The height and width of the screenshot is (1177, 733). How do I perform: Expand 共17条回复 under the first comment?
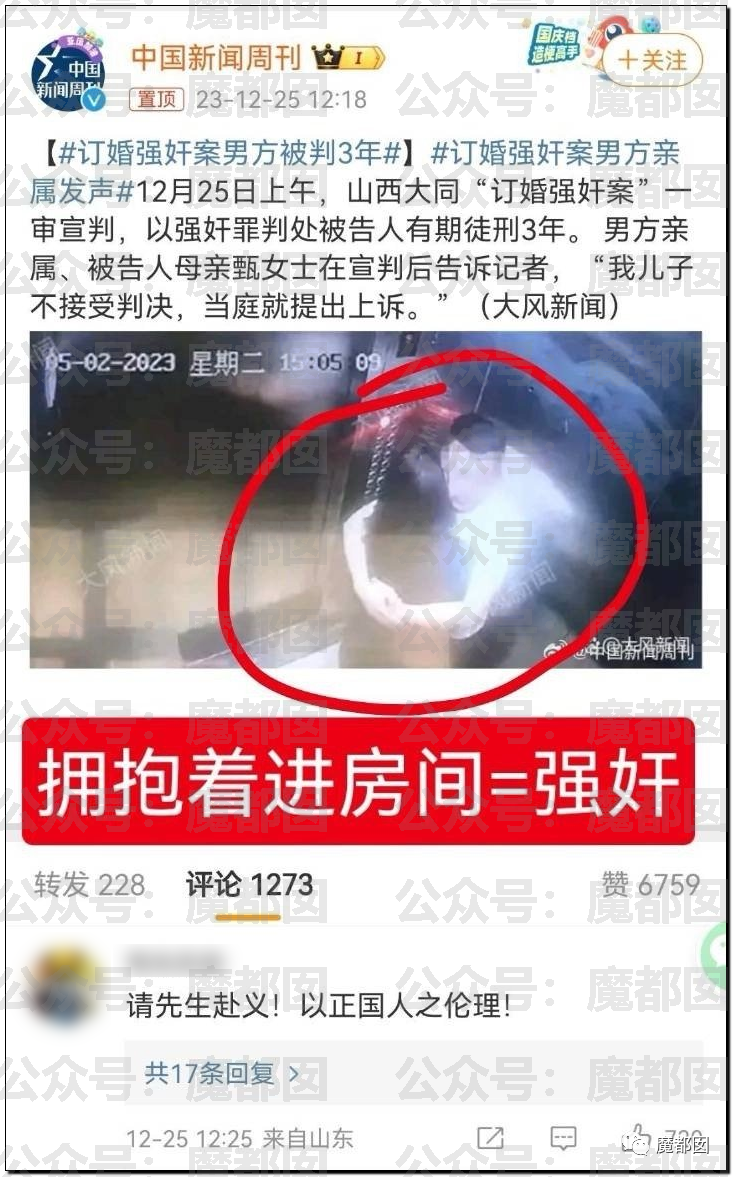tap(222, 1074)
